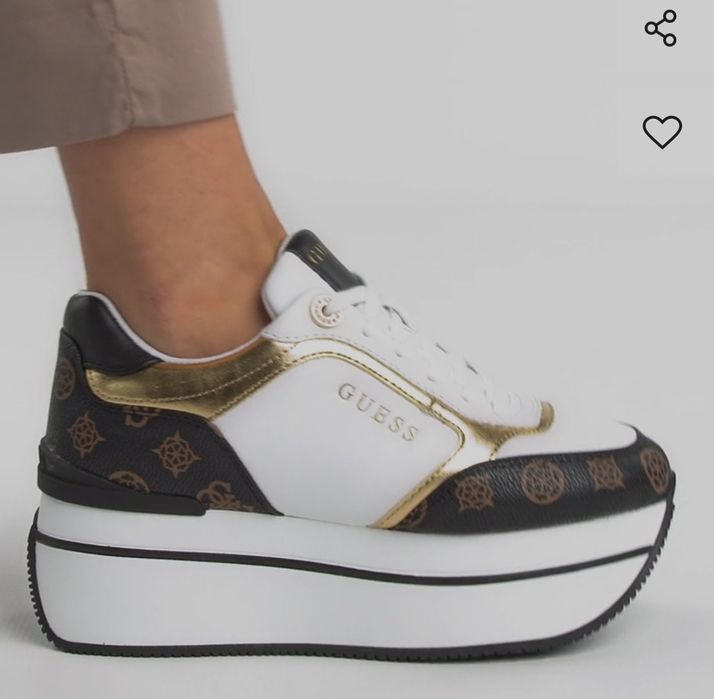Add the sneaker to favorites
714x699 pixels.
pos(661,131)
